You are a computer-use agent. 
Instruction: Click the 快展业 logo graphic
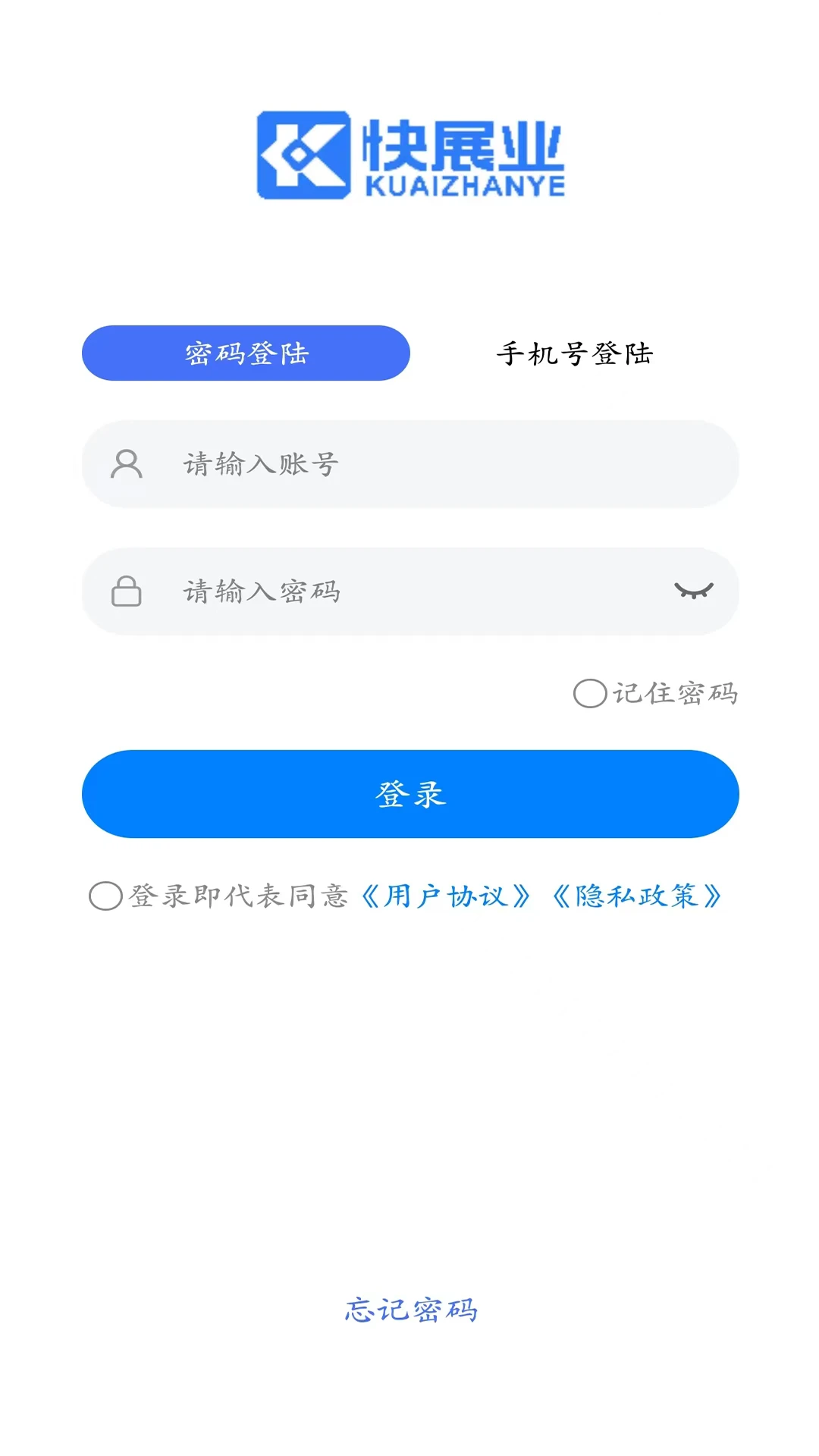pyautogui.click(x=303, y=152)
